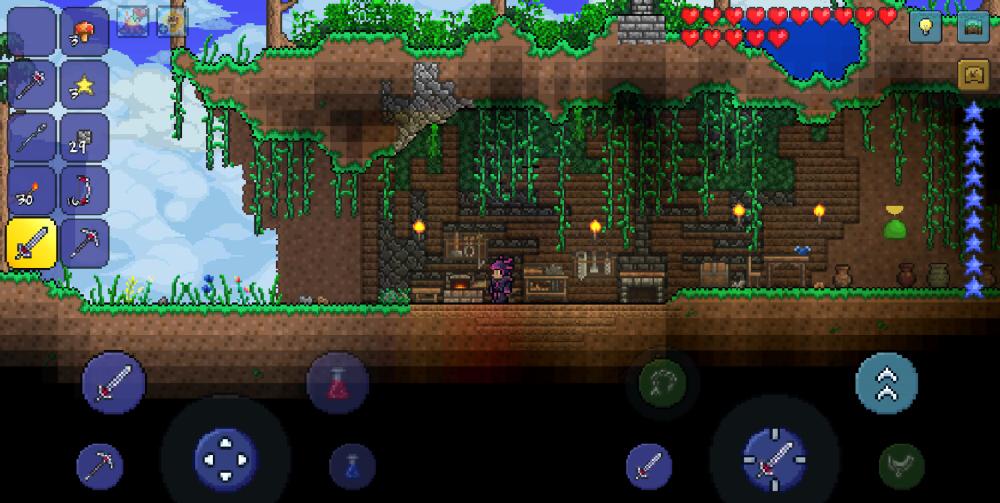Open the housing menu icon

tap(971, 75)
